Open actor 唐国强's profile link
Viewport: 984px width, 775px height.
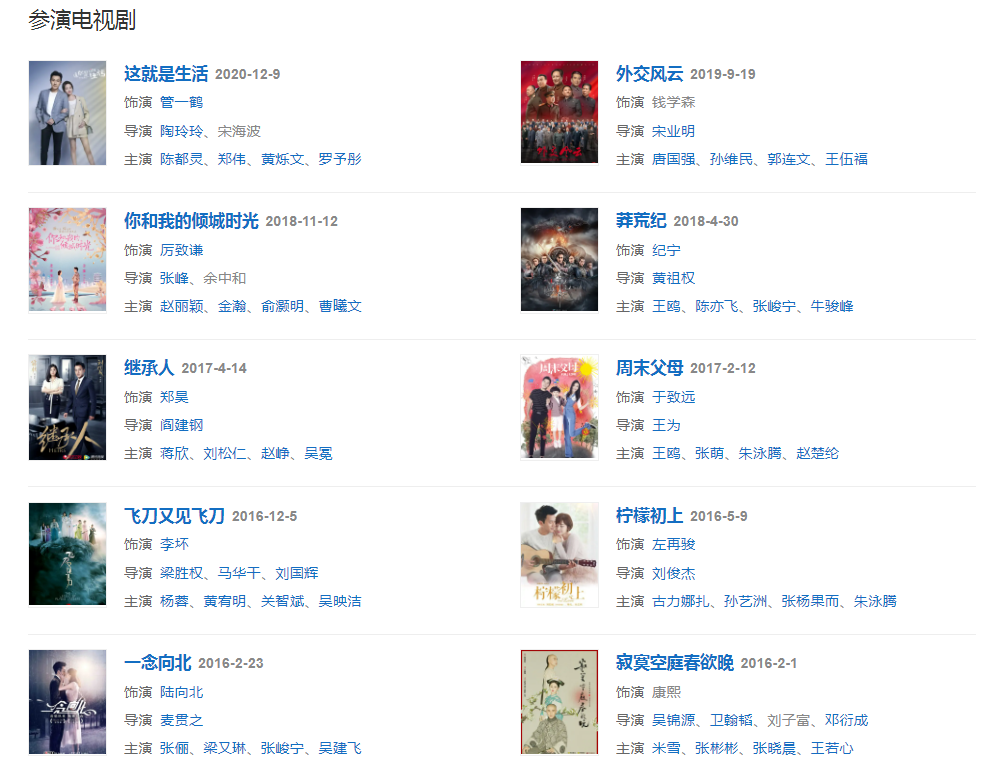[673, 159]
